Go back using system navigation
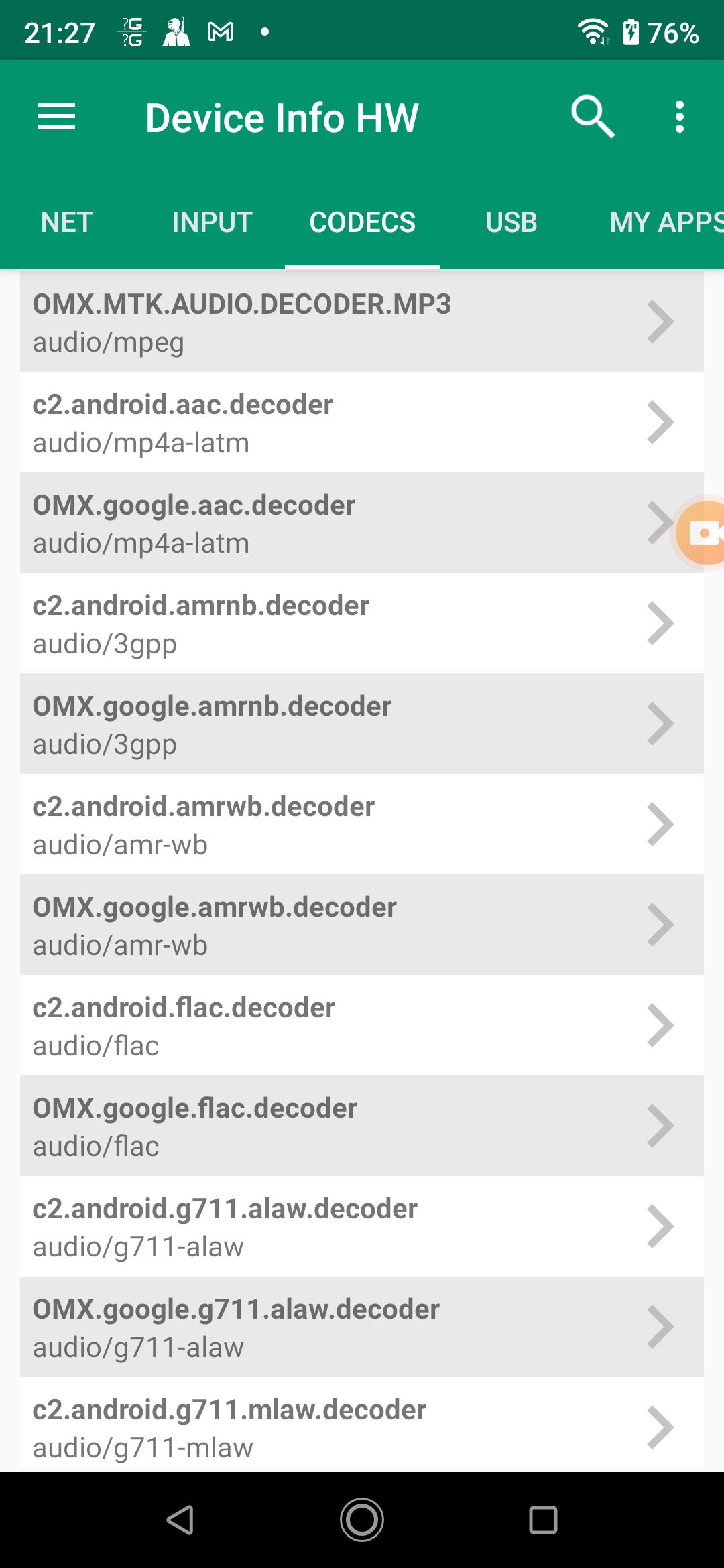724x1568 pixels. (x=180, y=1520)
